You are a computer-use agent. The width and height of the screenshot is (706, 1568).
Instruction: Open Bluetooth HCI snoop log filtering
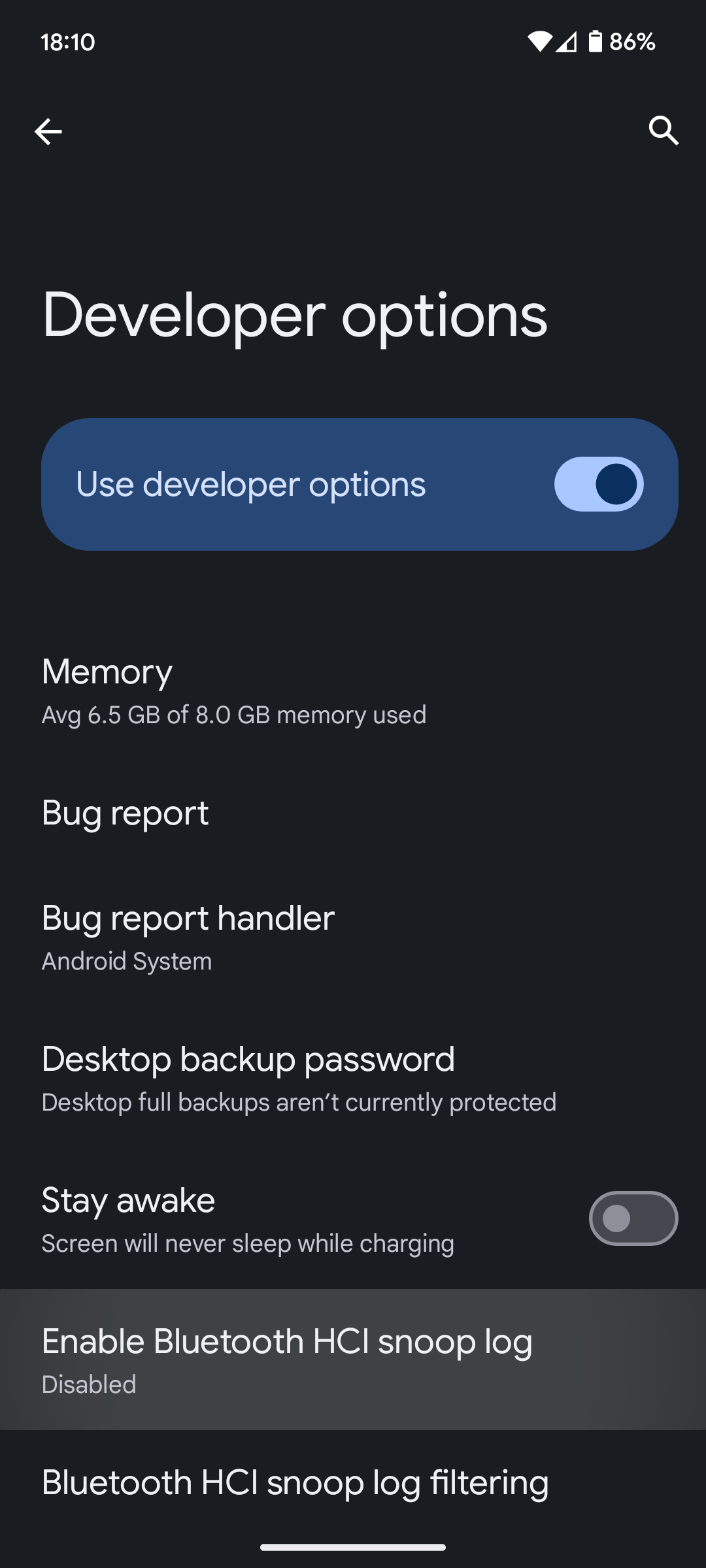[x=353, y=1483]
